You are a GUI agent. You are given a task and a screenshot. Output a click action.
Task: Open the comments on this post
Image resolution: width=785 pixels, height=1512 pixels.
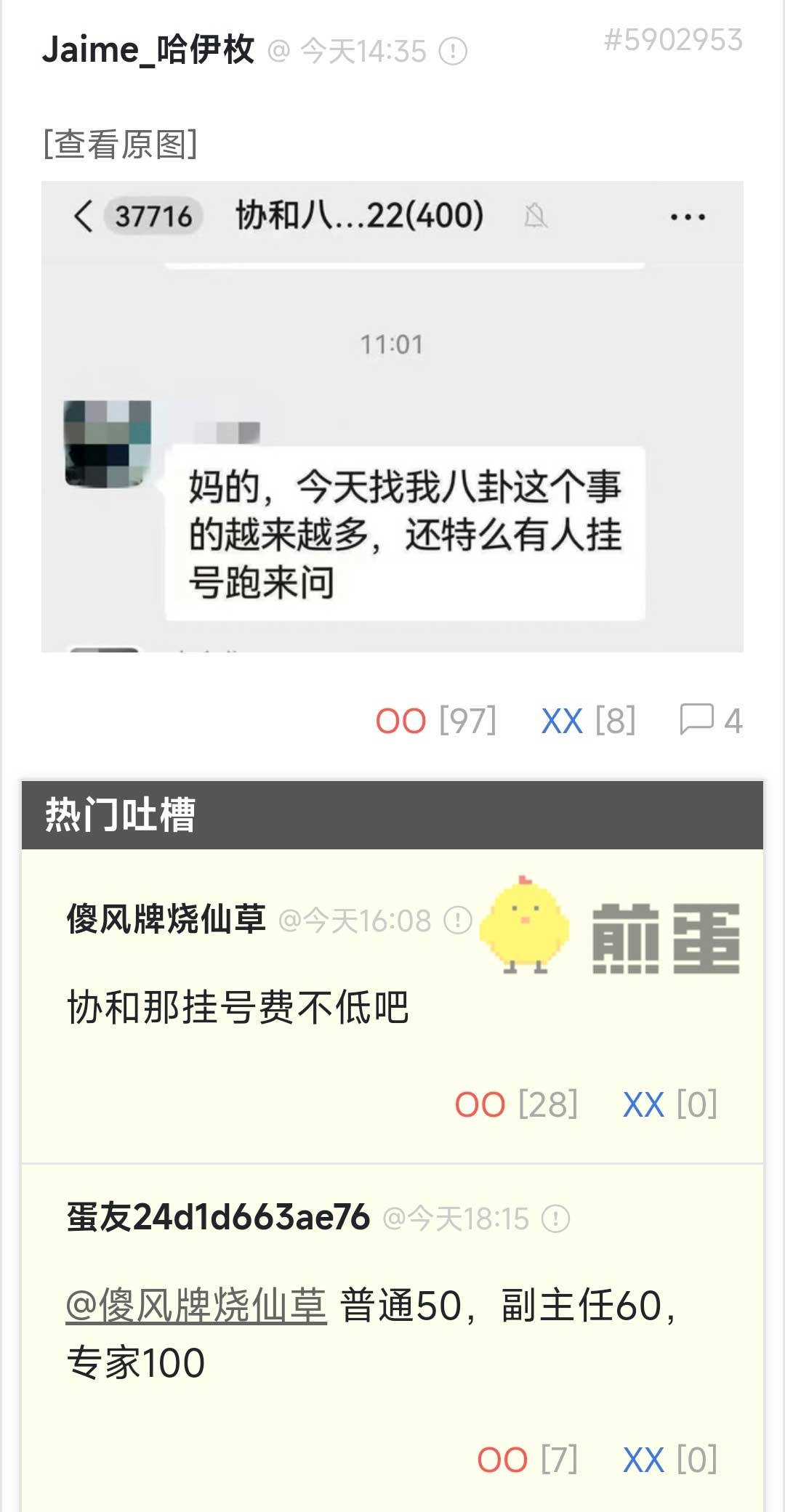pyautogui.click(x=710, y=720)
